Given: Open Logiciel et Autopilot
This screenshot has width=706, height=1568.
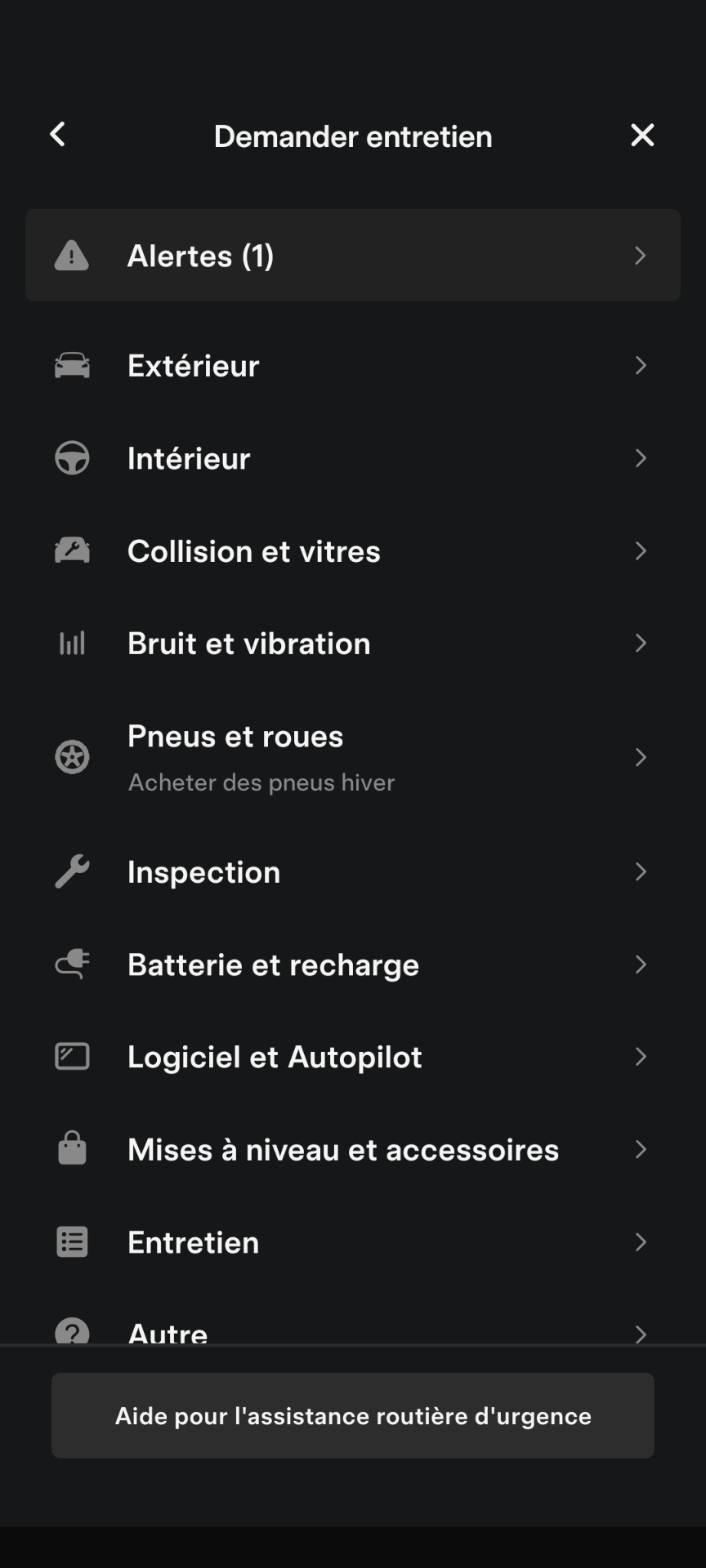Looking at the screenshot, I should point(352,1057).
